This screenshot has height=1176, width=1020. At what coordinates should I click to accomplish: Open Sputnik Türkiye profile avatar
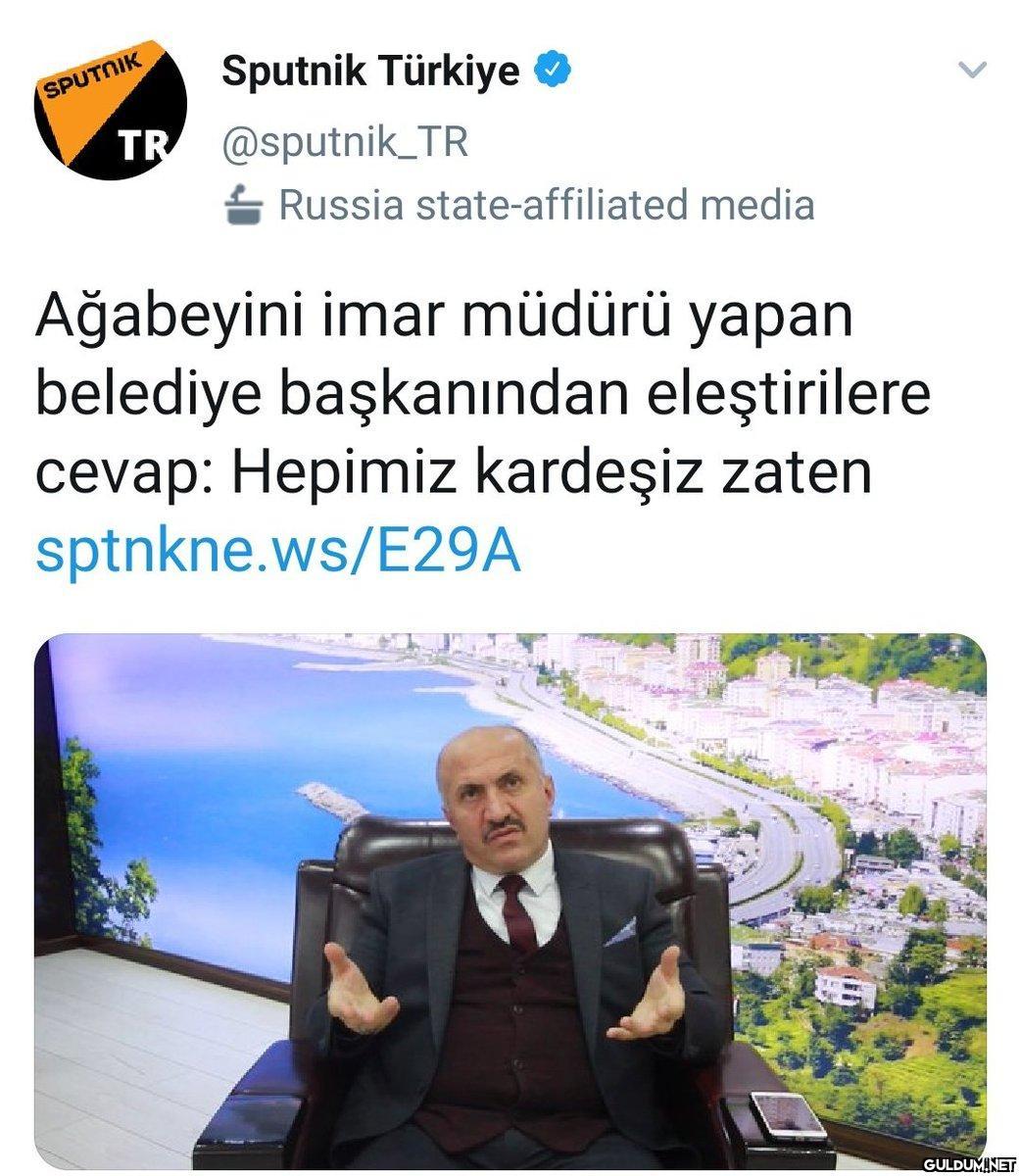click(x=110, y=110)
